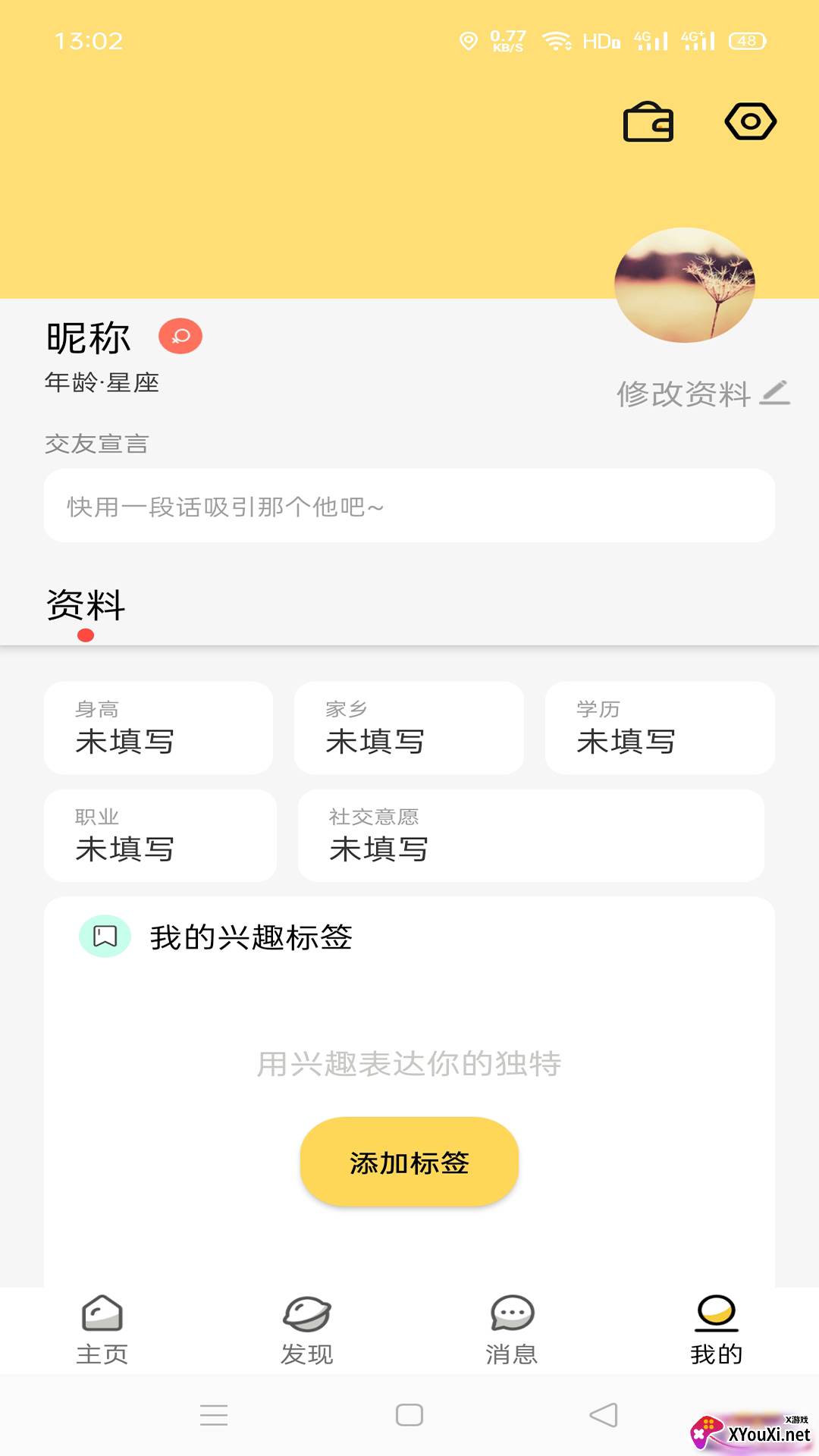The image size is (819, 1456).
Task: Tap the 添加标签 button
Action: pyautogui.click(x=409, y=1162)
